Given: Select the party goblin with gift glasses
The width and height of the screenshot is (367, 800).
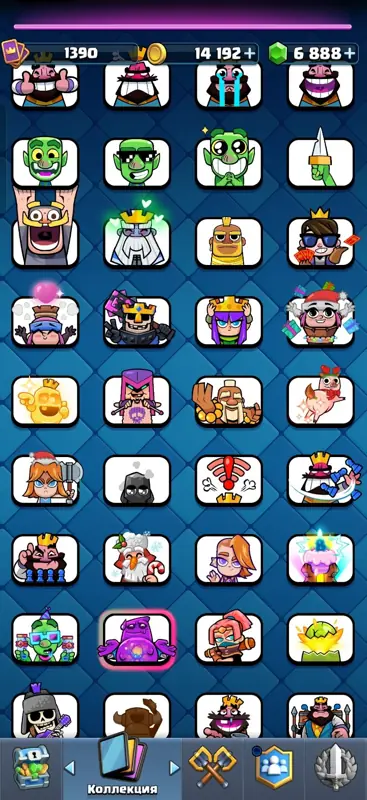Looking at the screenshot, I should 45,638.
